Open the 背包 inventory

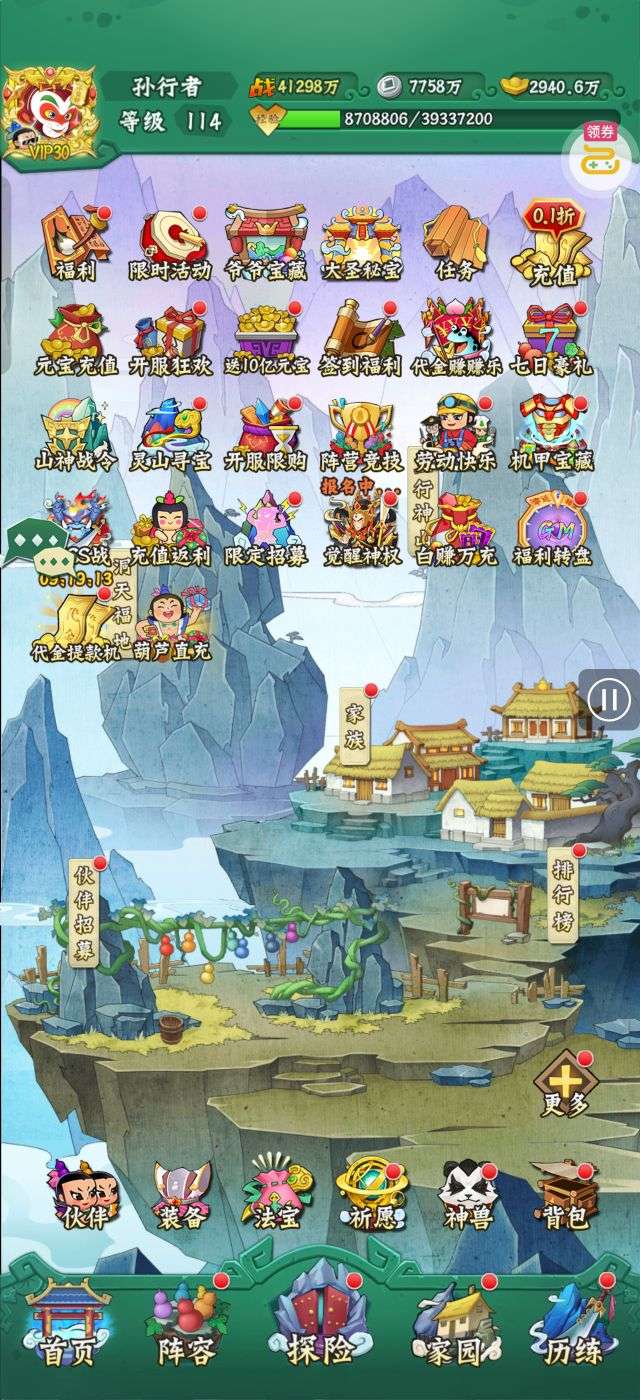coord(563,1194)
